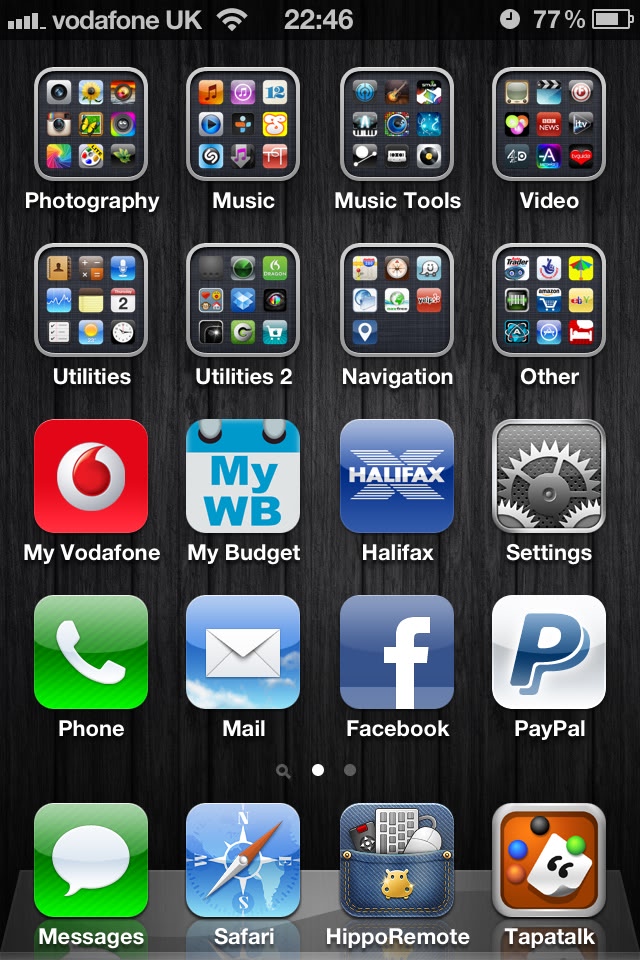Open Settings
Viewport: 640px width, 960px height.
pyautogui.click(x=549, y=476)
